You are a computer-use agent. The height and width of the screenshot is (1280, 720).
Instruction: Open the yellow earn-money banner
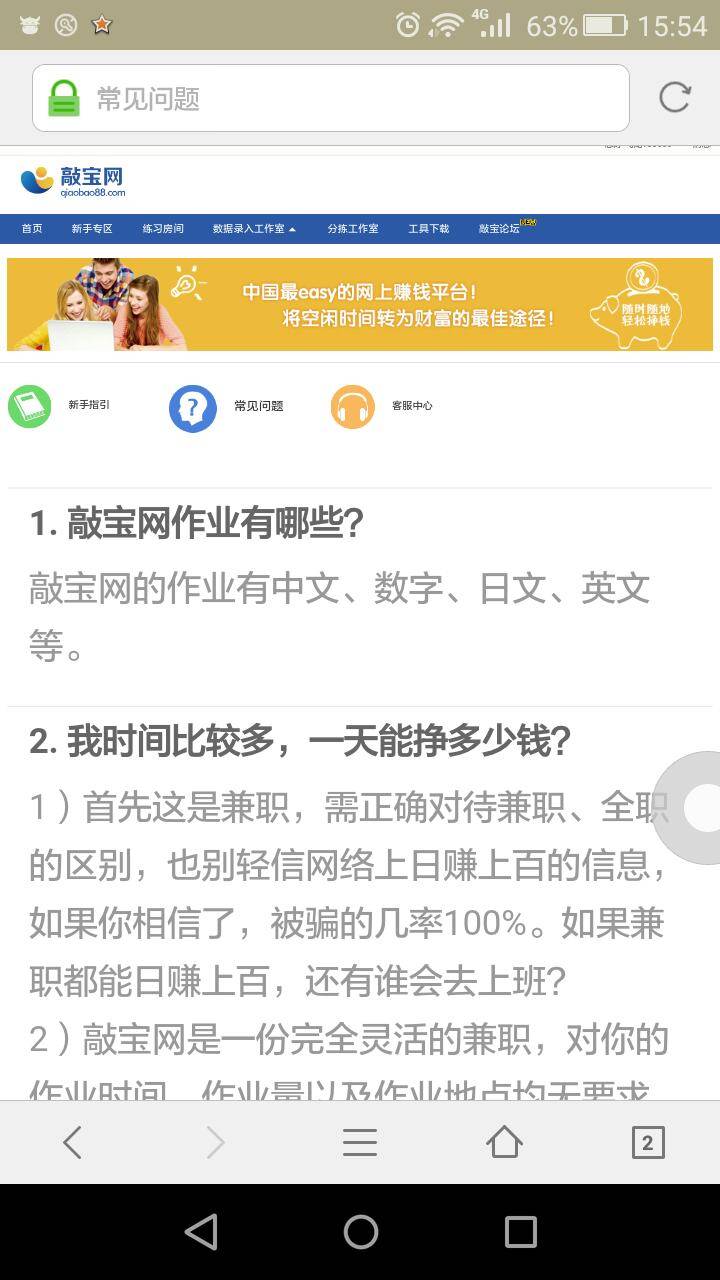[x=360, y=304]
